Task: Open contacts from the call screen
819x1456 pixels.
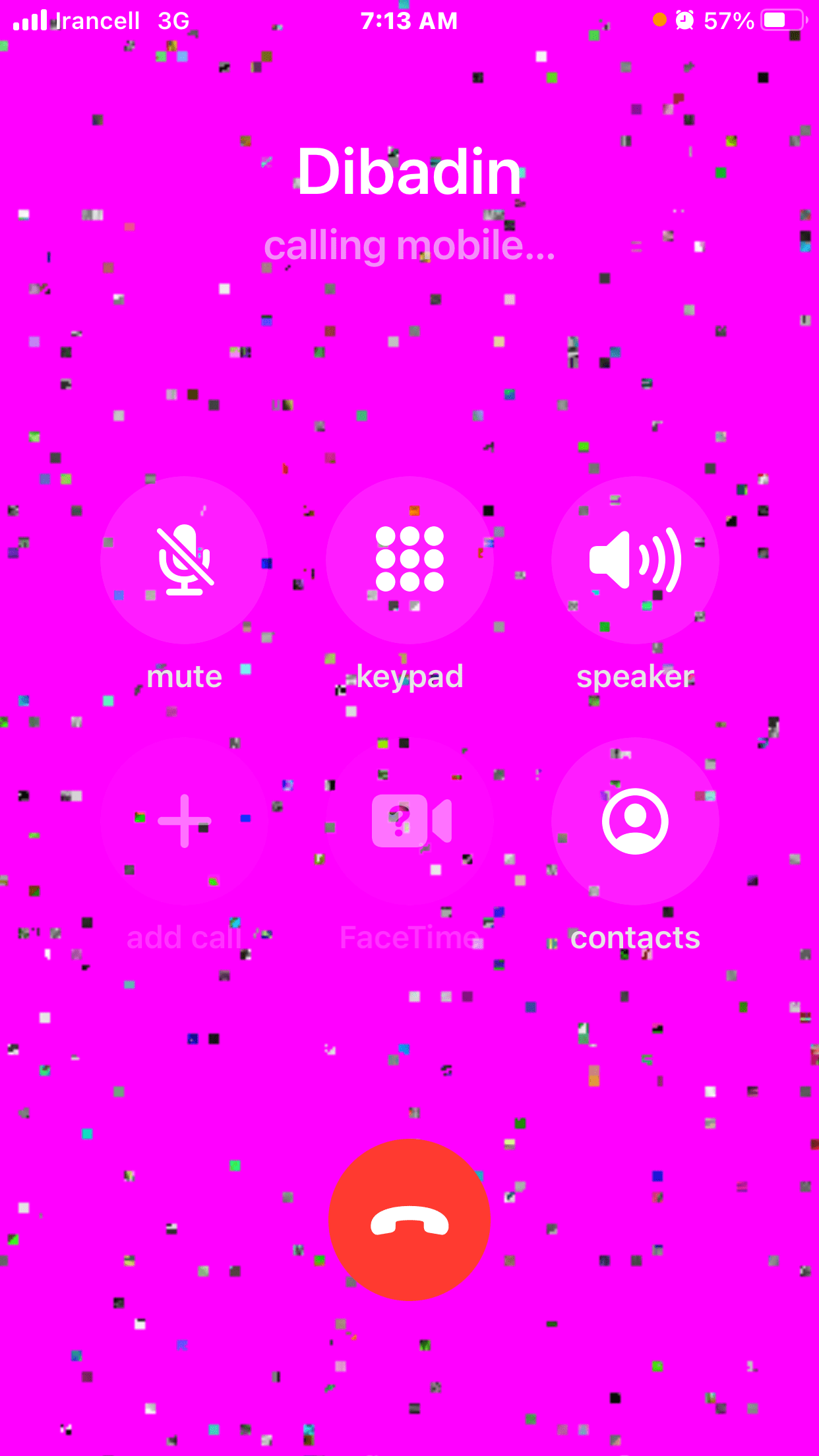Action: click(634, 820)
